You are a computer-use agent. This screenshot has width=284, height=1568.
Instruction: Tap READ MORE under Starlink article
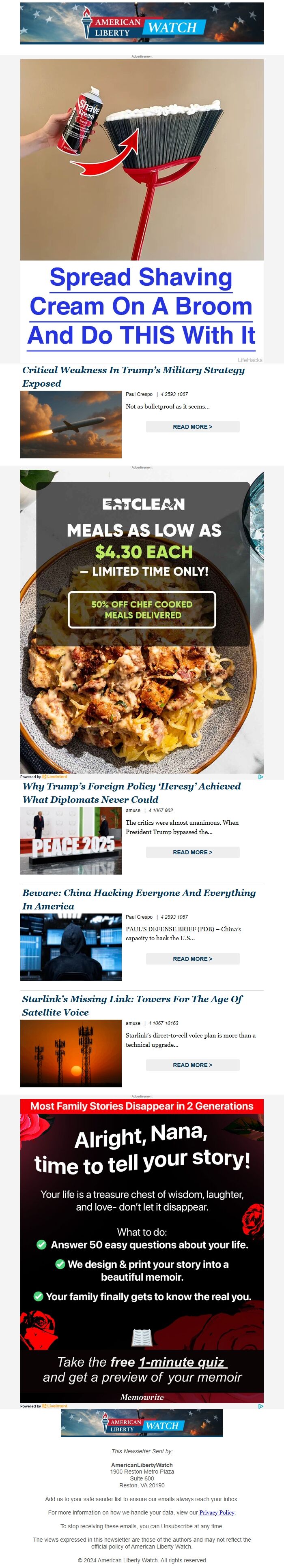(x=193, y=1065)
